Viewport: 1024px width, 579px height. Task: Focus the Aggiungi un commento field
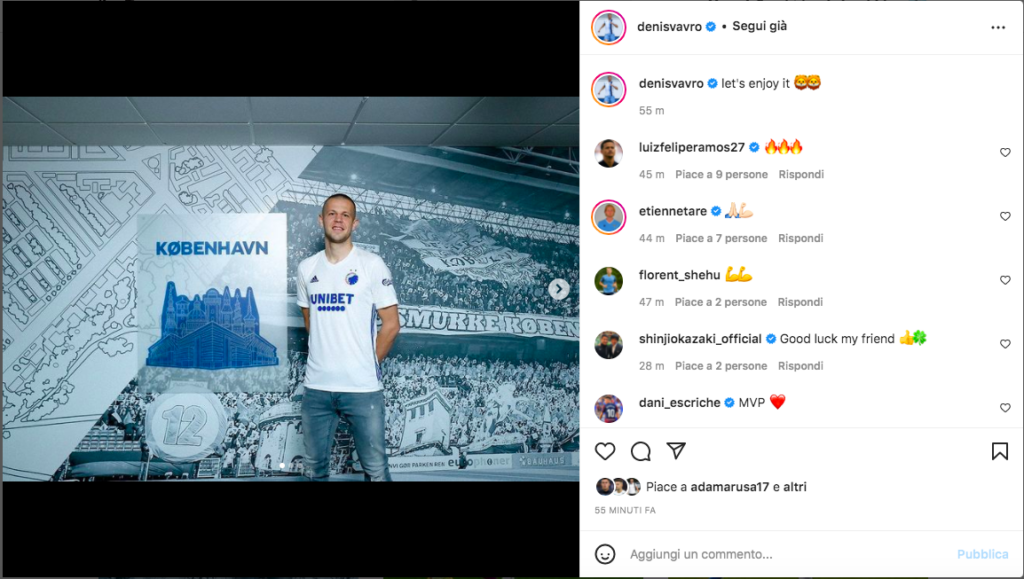[760, 554]
